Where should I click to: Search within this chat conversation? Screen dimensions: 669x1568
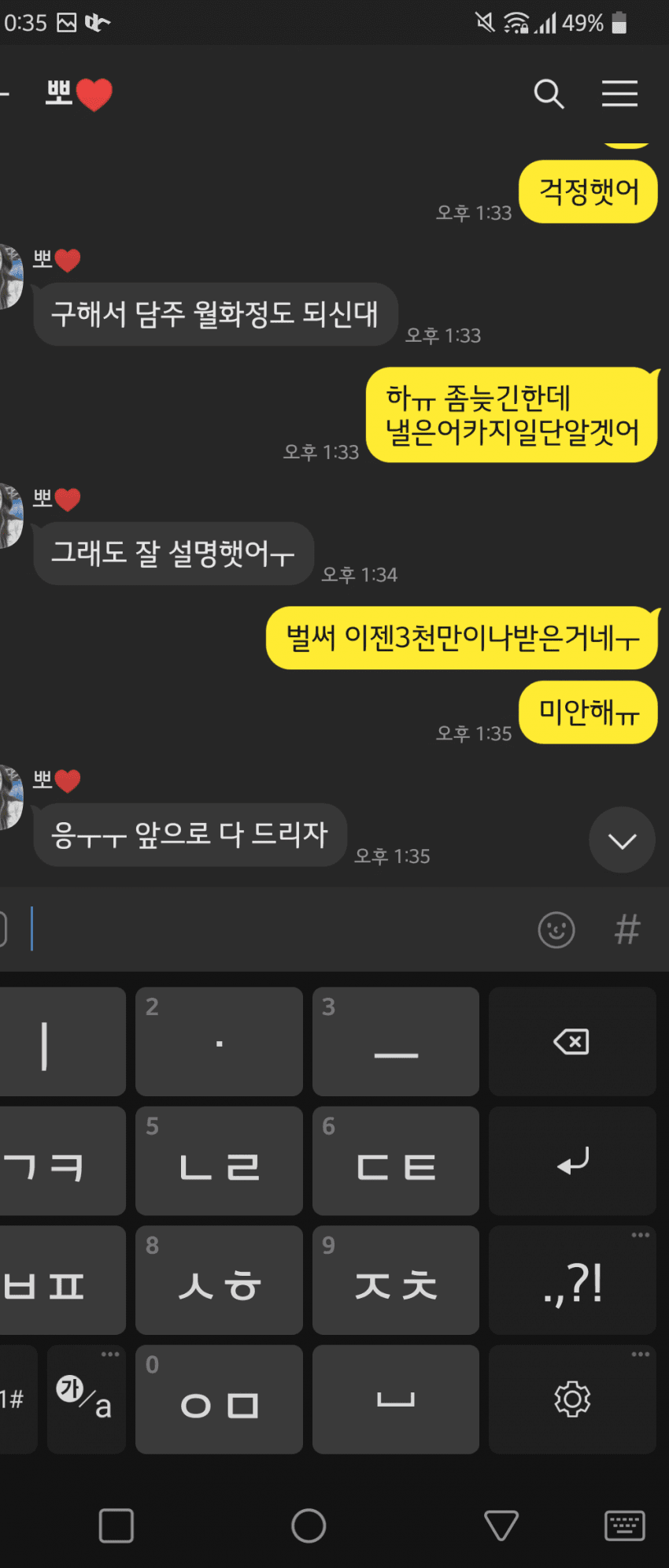(x=549, y=94)
